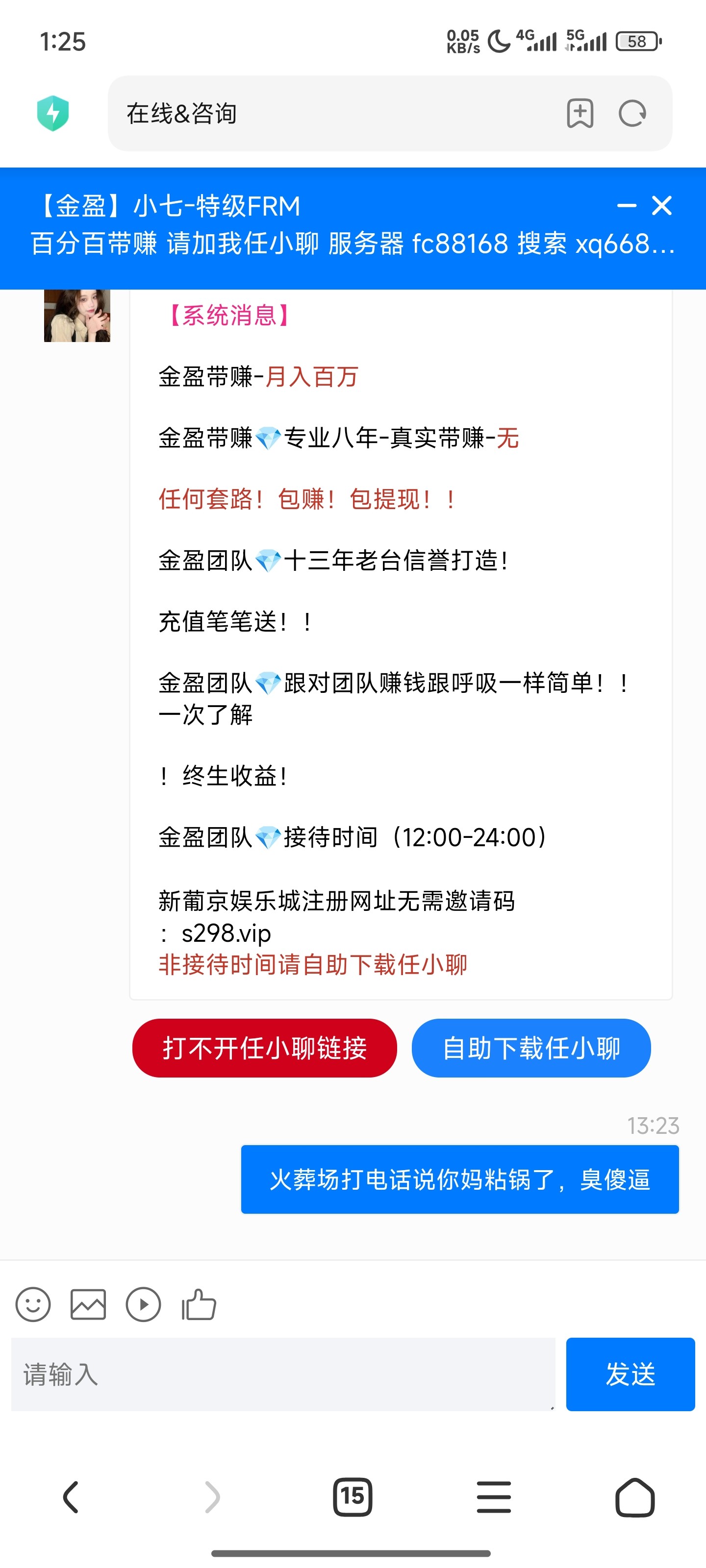Open the tab switcher showing 15 tabs
The height and width of the screenshot is (1568, 706).
pos(353,1497)
